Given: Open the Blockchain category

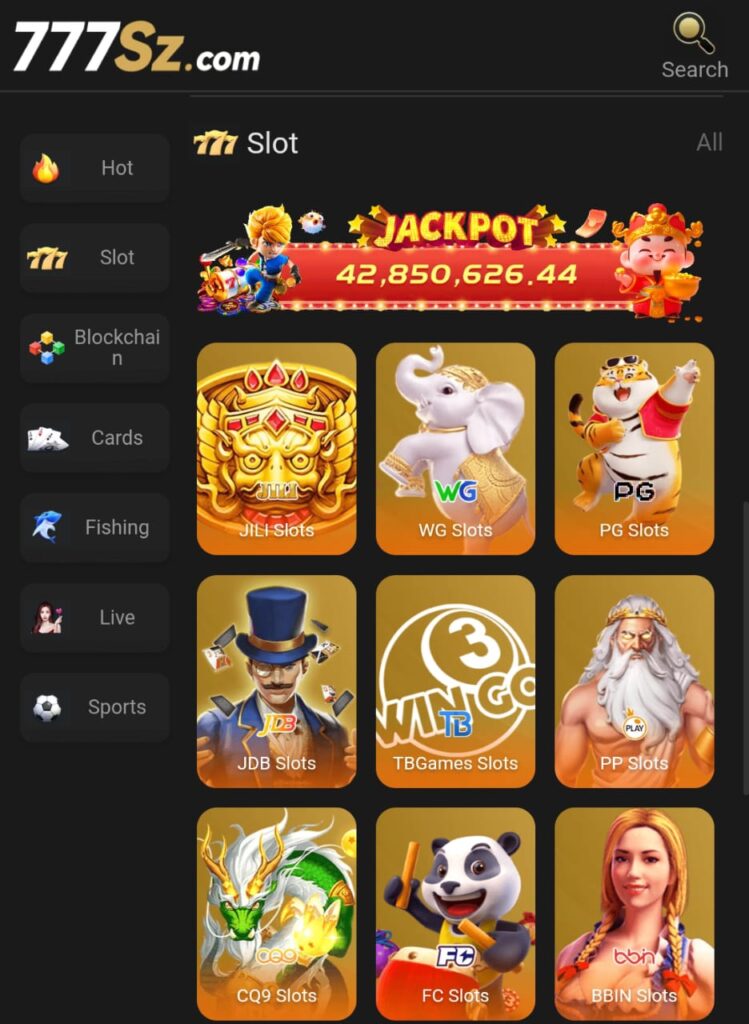Looking at the screenshot, I should [95, 348].
